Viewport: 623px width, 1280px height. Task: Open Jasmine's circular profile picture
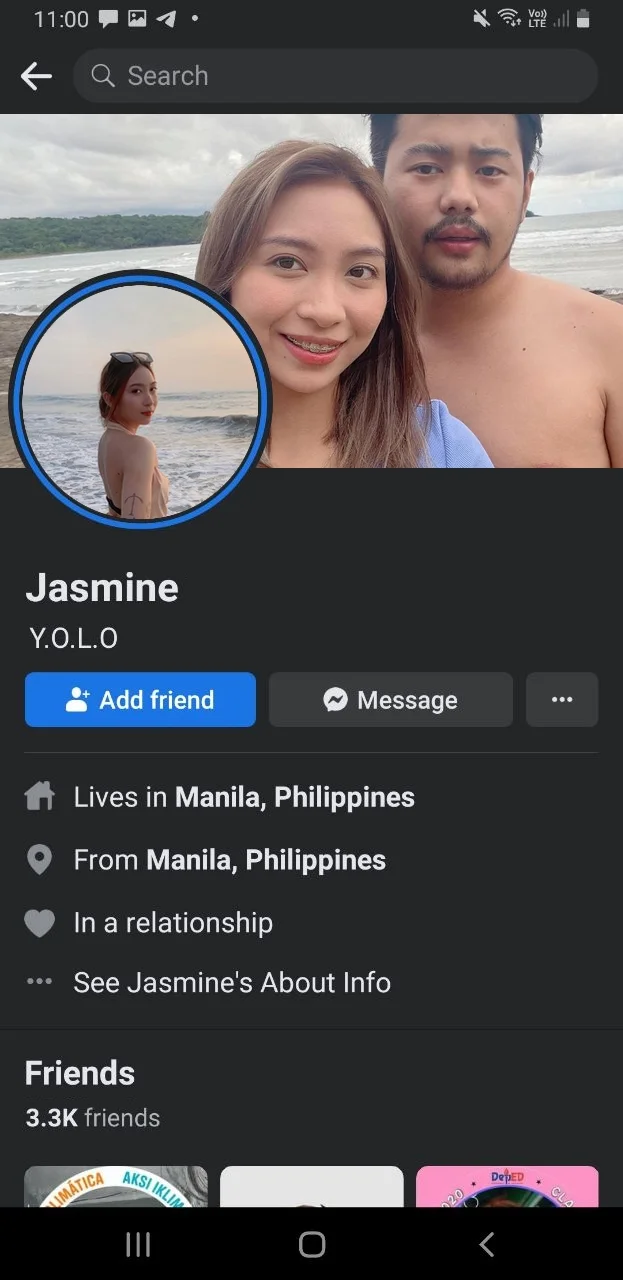click(x=140, y=400)
